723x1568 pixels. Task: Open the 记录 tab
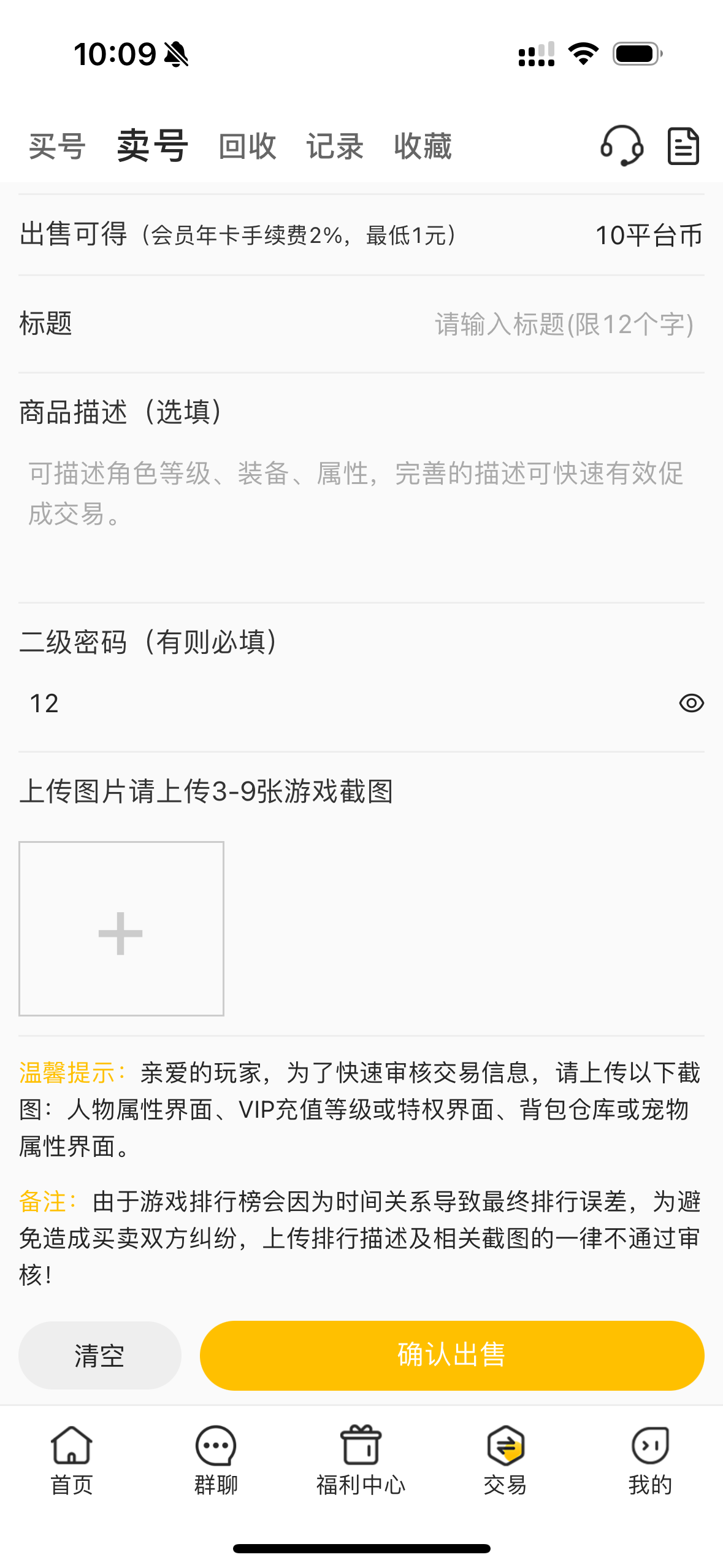pos(335,147)
